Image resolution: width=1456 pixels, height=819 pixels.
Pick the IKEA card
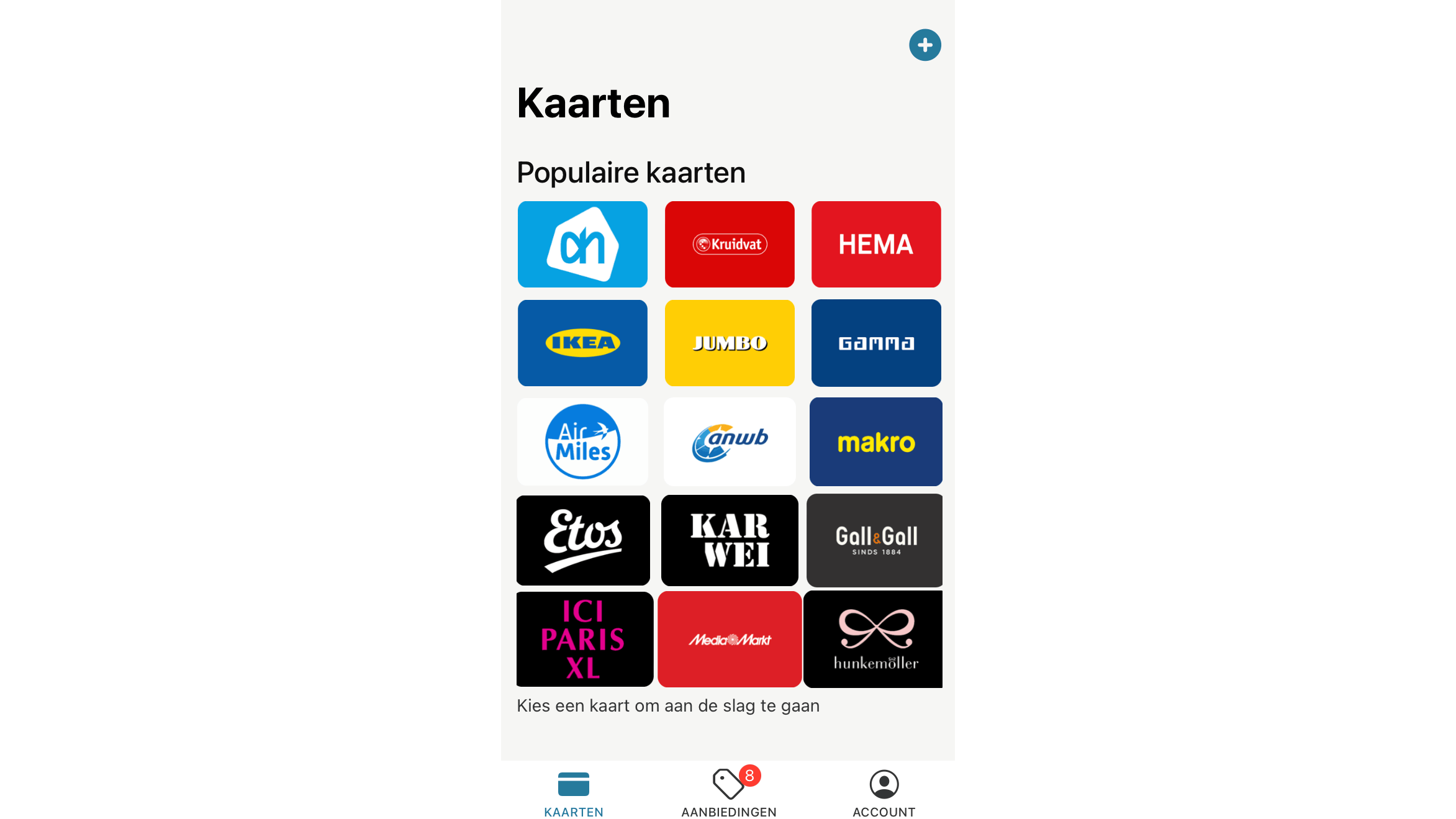582,343
